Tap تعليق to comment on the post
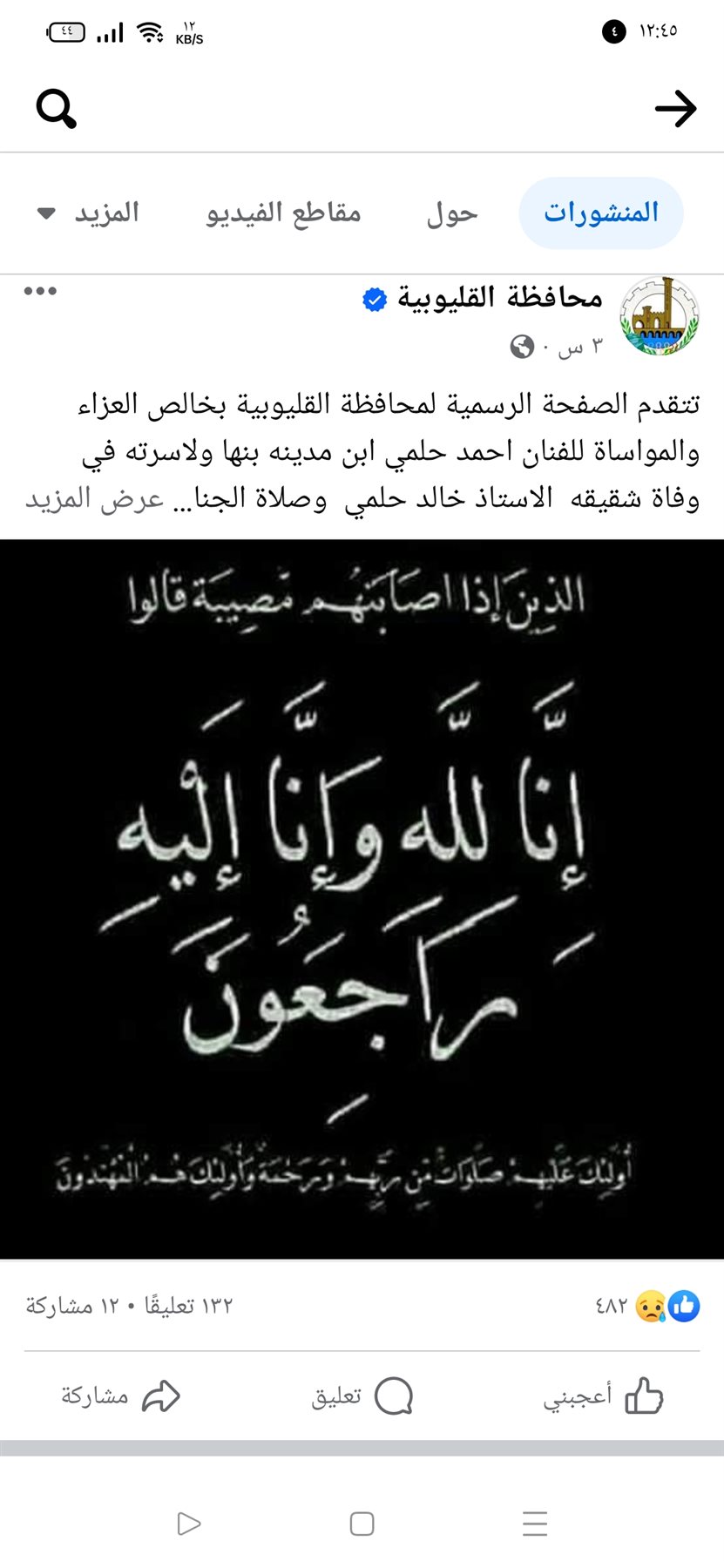Screen dimensions: 724x1568 pyautogui.click(x=362, y=1396)
